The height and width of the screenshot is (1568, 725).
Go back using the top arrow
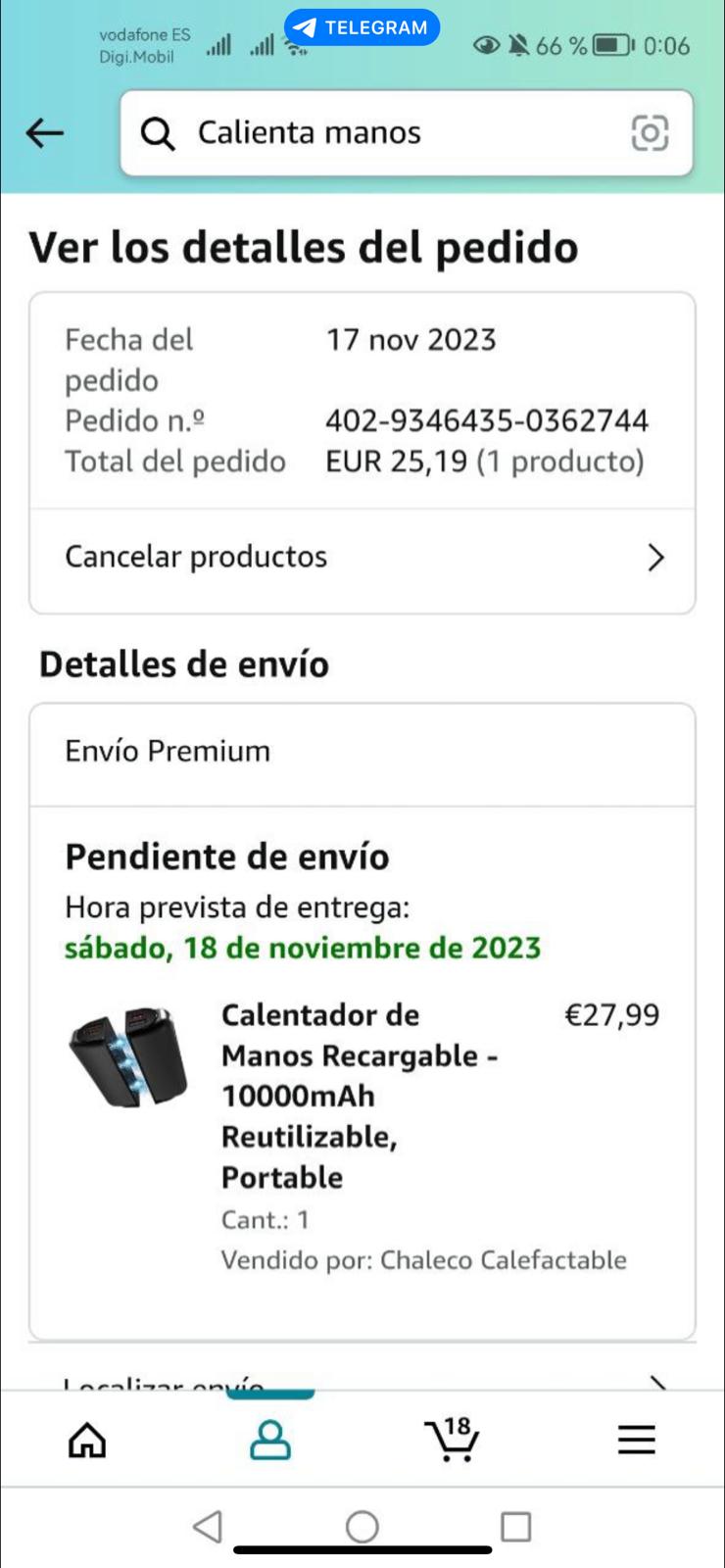tap(45, 132)
